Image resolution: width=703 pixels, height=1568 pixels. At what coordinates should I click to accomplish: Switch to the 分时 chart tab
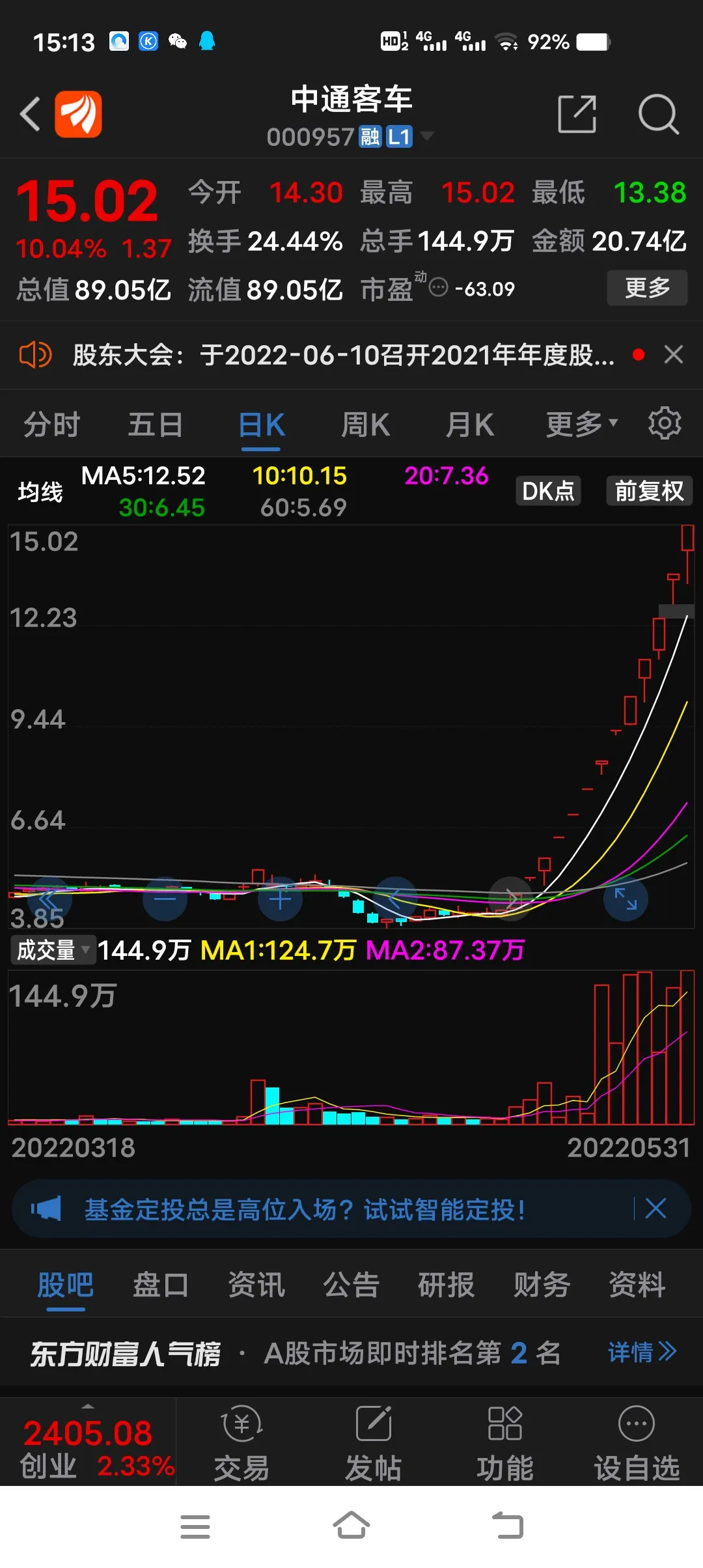[x=51, y=425]
